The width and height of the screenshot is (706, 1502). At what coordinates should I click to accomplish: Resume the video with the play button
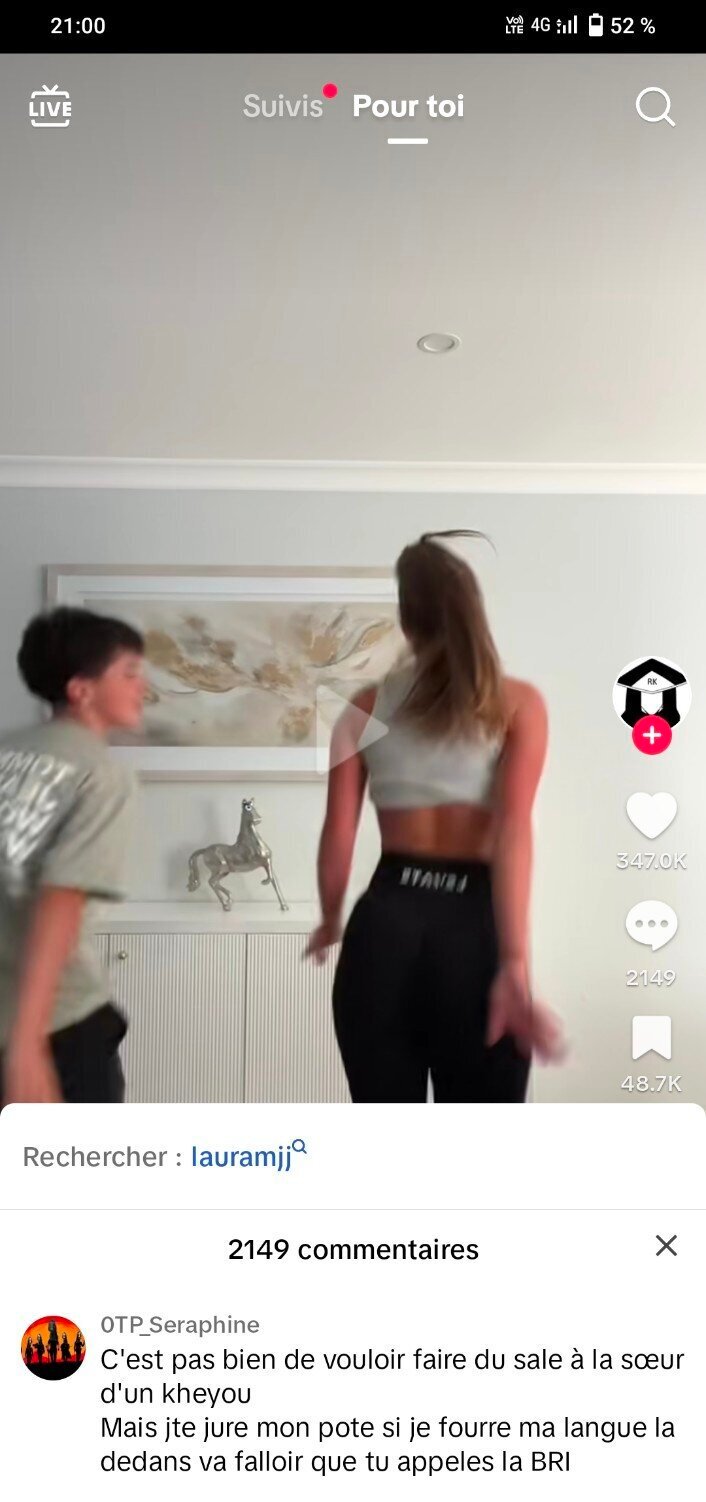click(352, 730)
